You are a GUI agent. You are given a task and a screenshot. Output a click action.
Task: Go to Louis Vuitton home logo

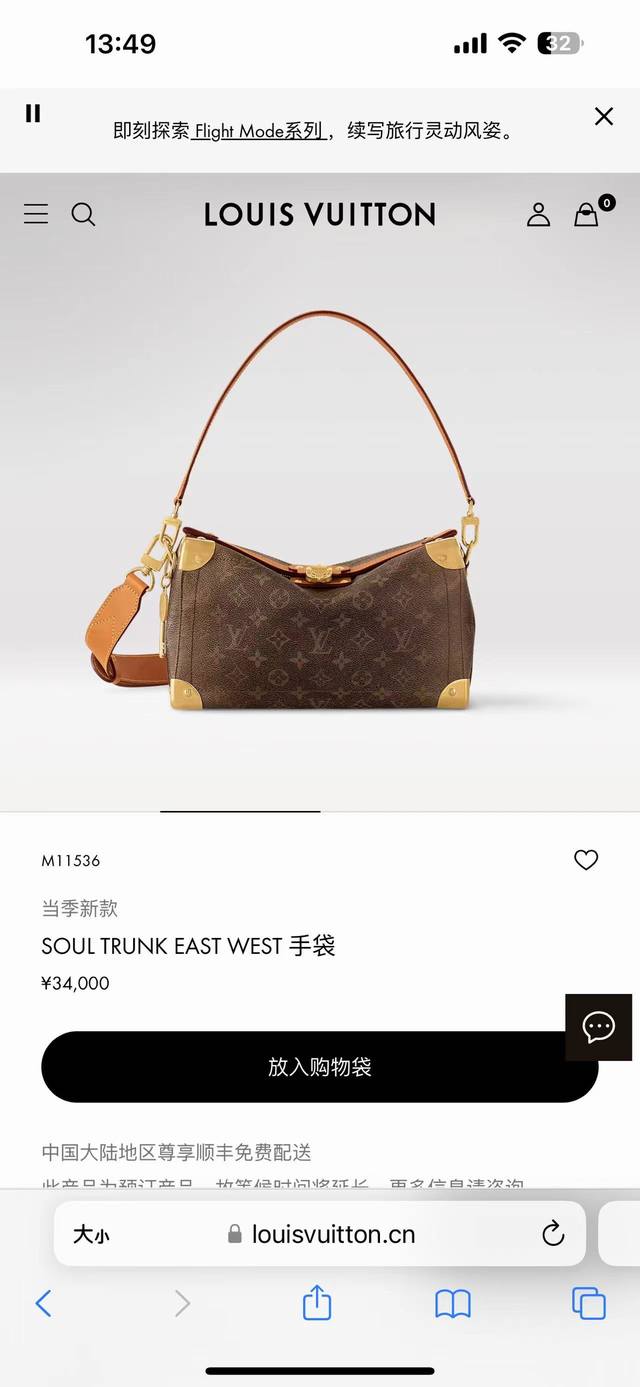pyautogui.click(x=320, y=214)
